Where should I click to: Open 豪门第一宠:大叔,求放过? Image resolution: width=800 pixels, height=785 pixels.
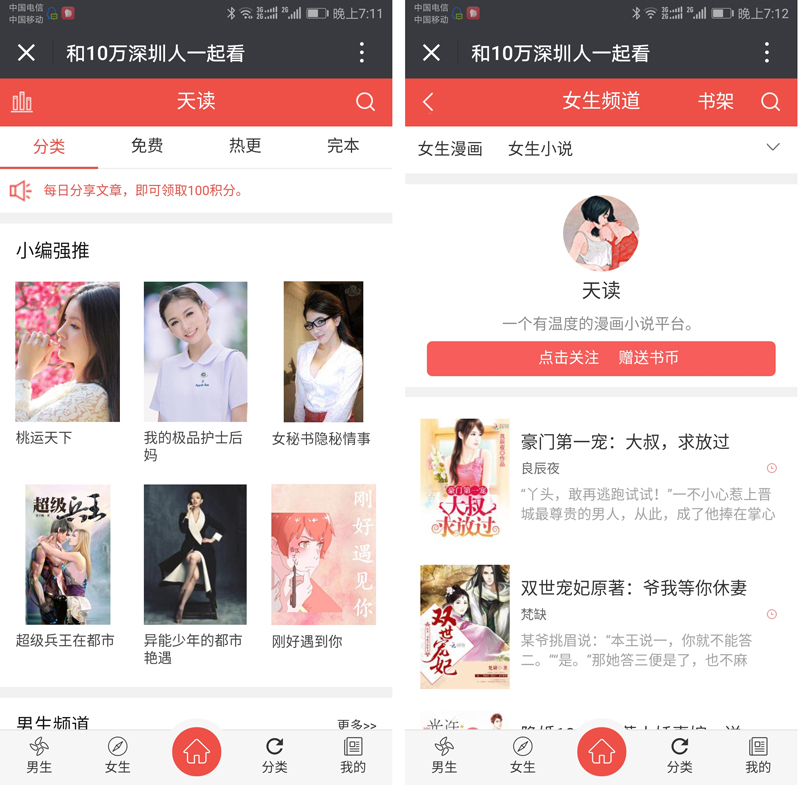(625, 442)
